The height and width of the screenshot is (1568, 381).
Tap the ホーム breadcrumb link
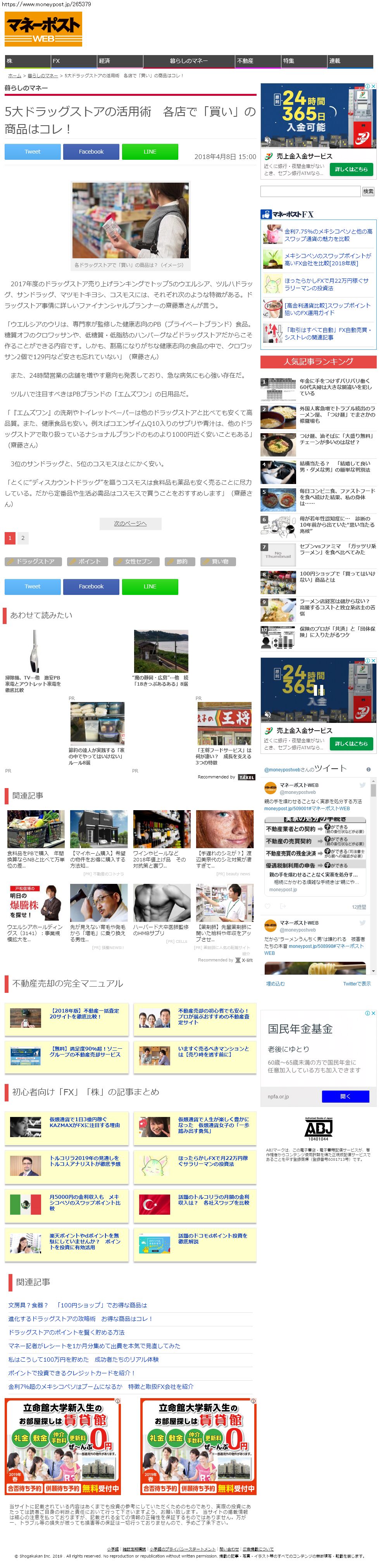[x=14, y=76]
